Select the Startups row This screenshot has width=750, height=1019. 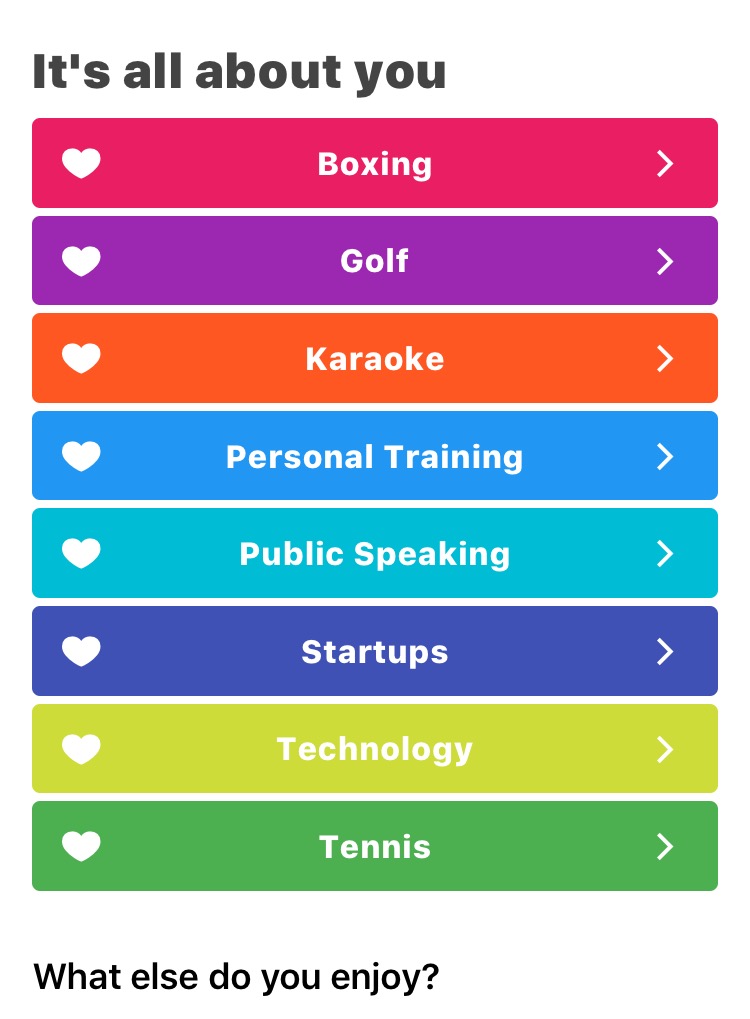[x=375, y=651]
